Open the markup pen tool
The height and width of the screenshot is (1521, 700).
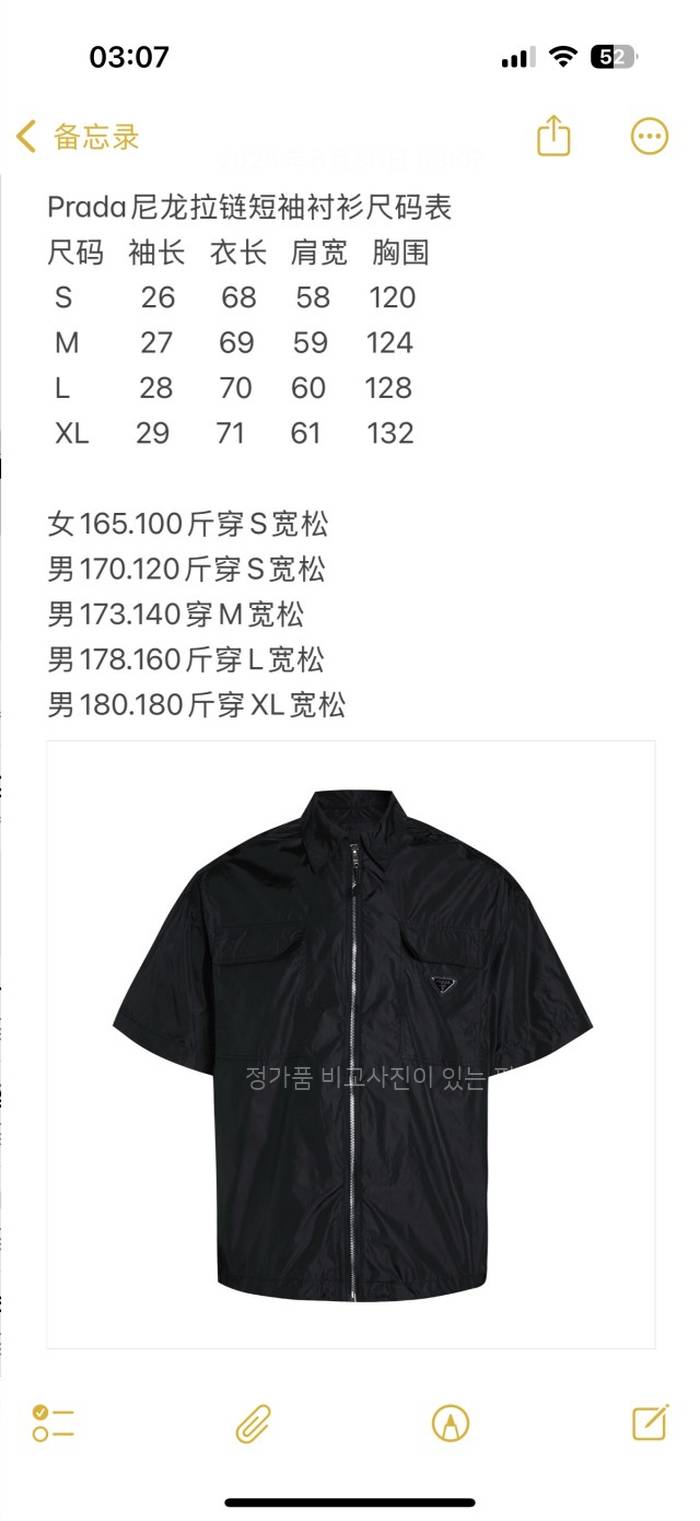[x=450, y=1422]
